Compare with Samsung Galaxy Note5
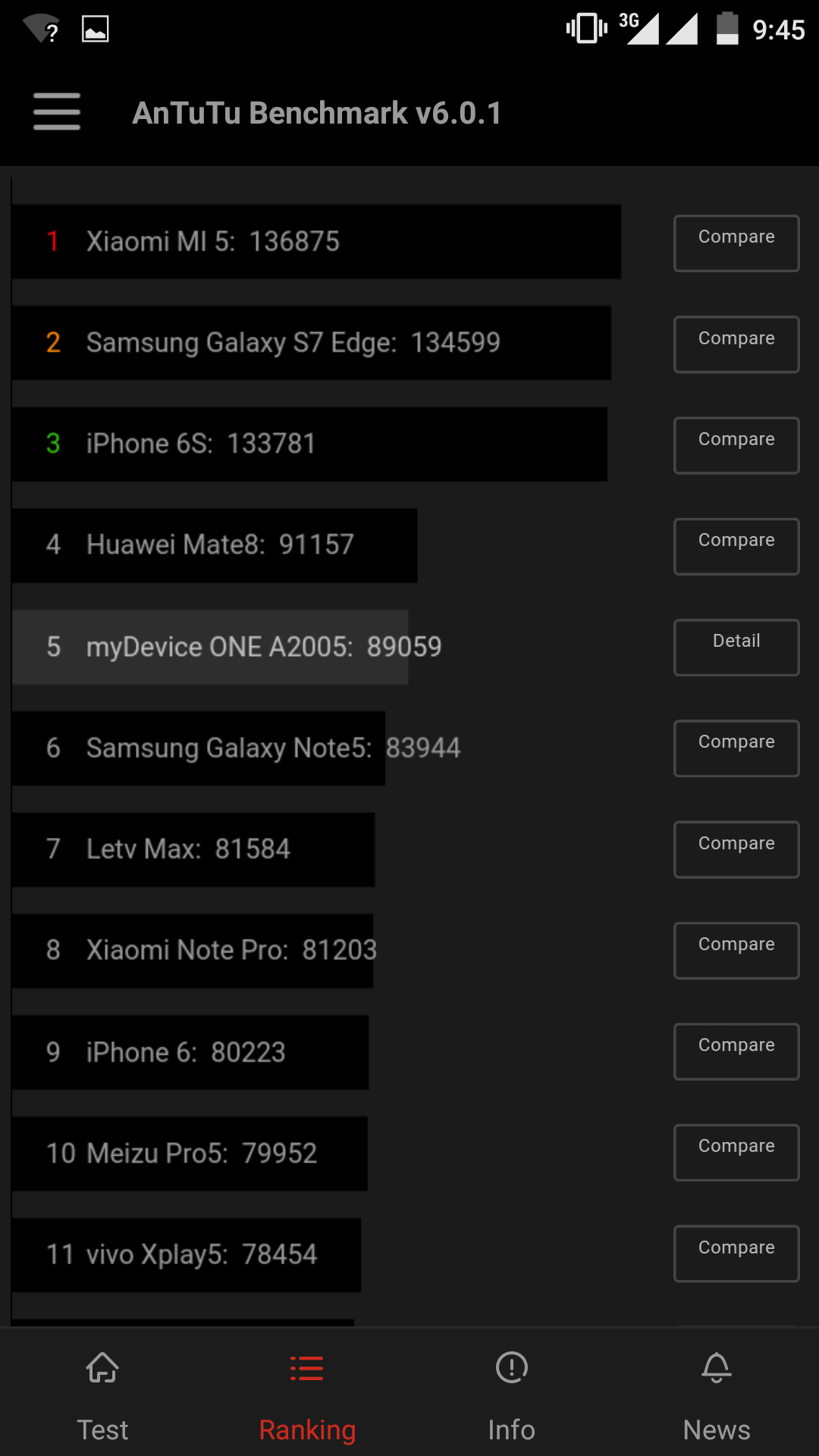This screenshot has width=819, height=1456. click(x=736, y=748)
